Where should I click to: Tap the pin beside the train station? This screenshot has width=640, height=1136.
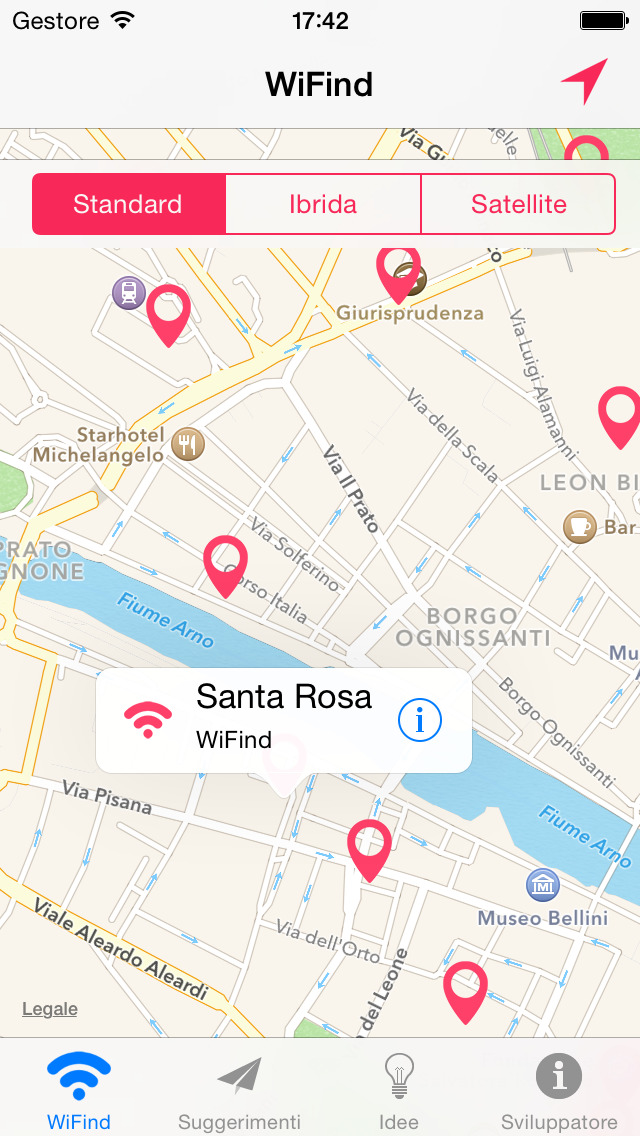[x=168, y=310]
